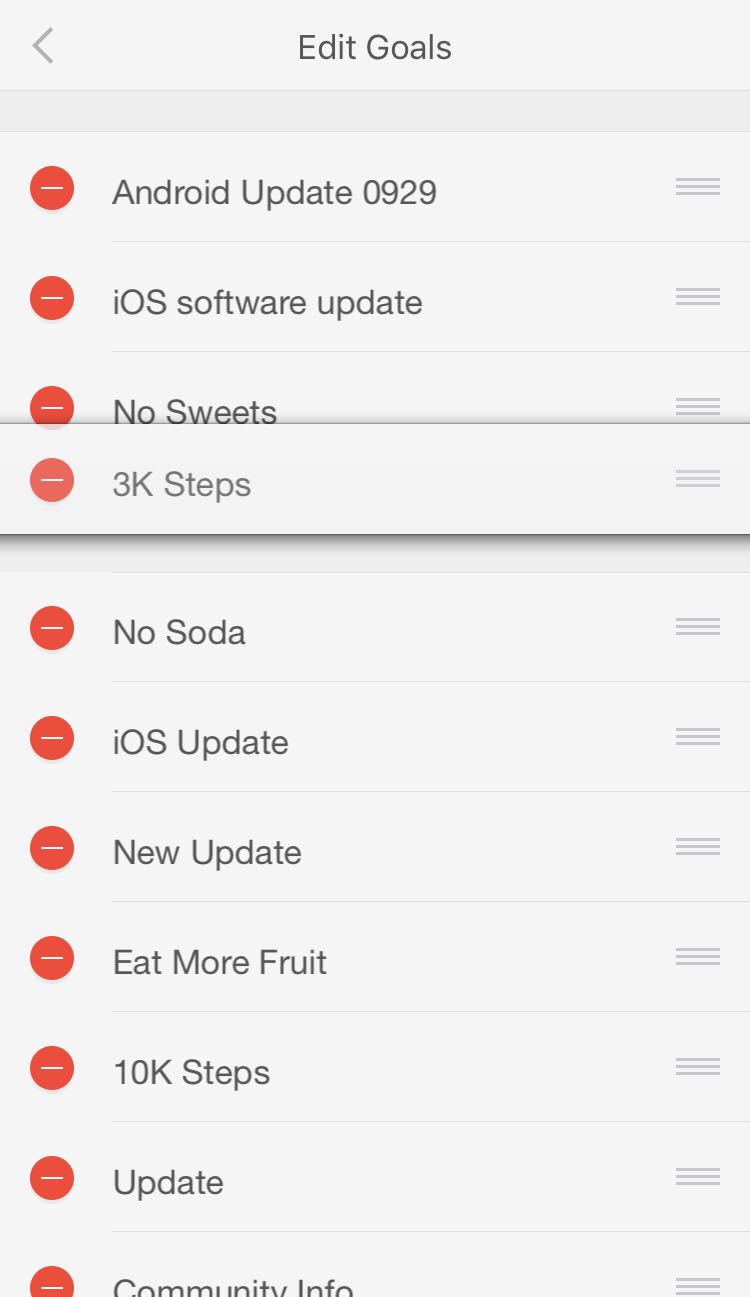
Task: Tap reorder handle on 10K Steps row
Action: click(698, 1066)
